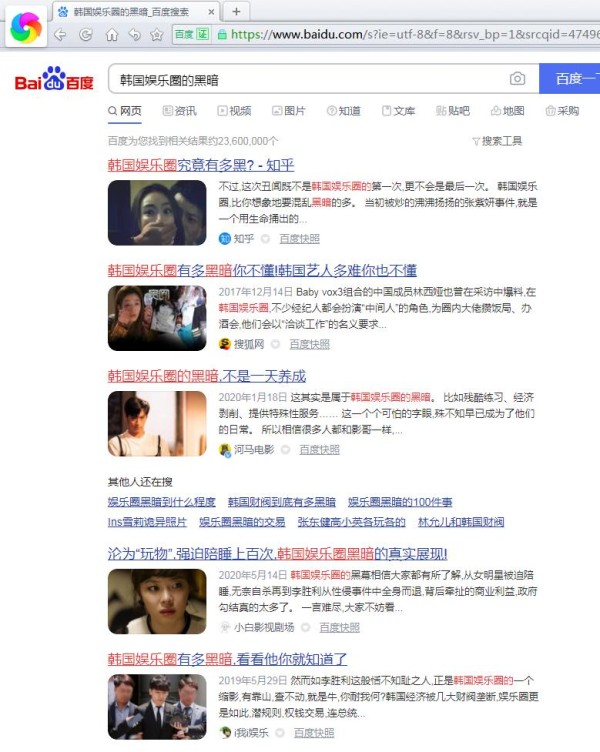View 百度快照 for the 搜狐网 result
The image size is (600, 752).
[x=309, y=344]
